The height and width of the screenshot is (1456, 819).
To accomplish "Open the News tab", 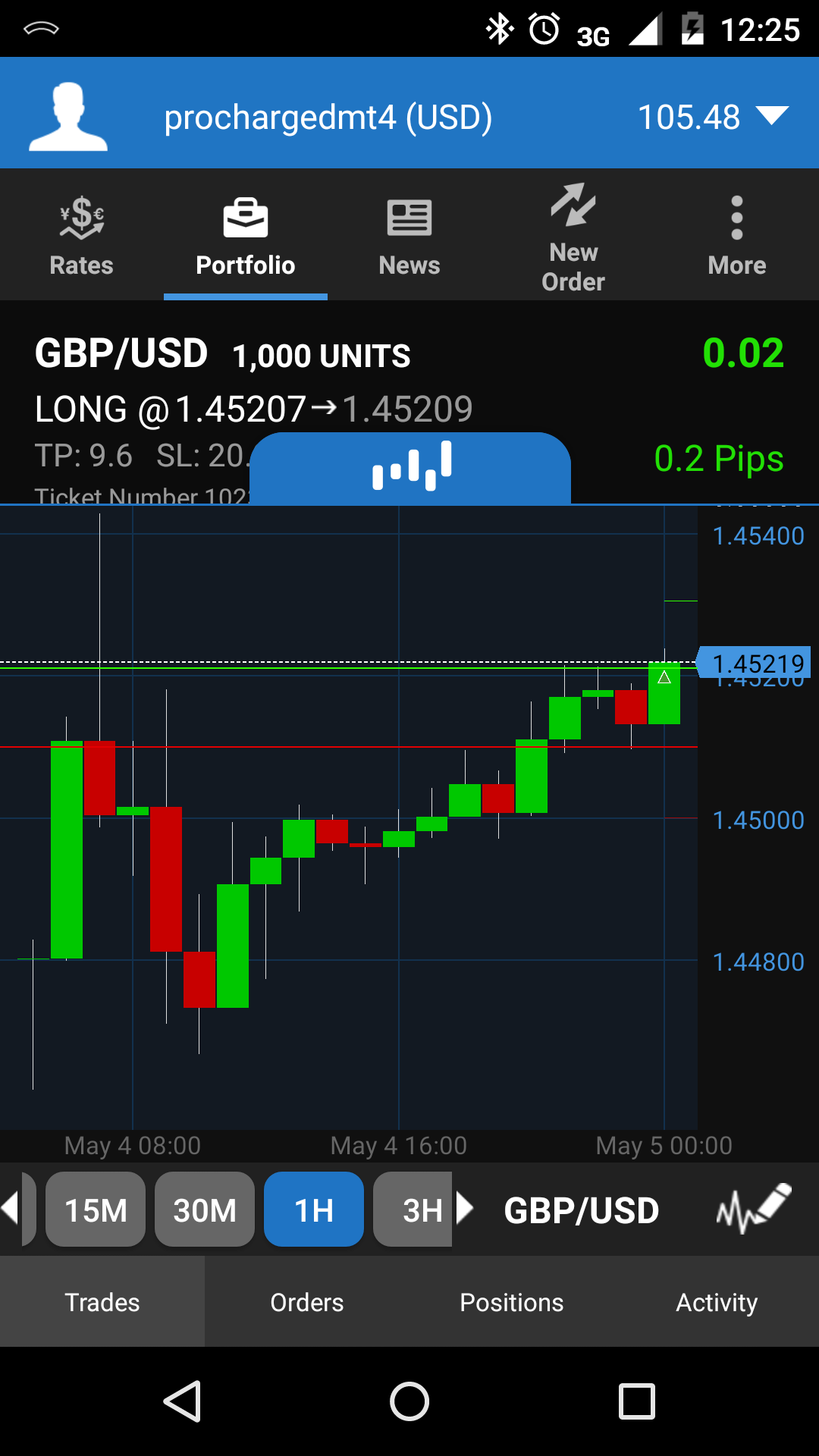I will 409,236.
